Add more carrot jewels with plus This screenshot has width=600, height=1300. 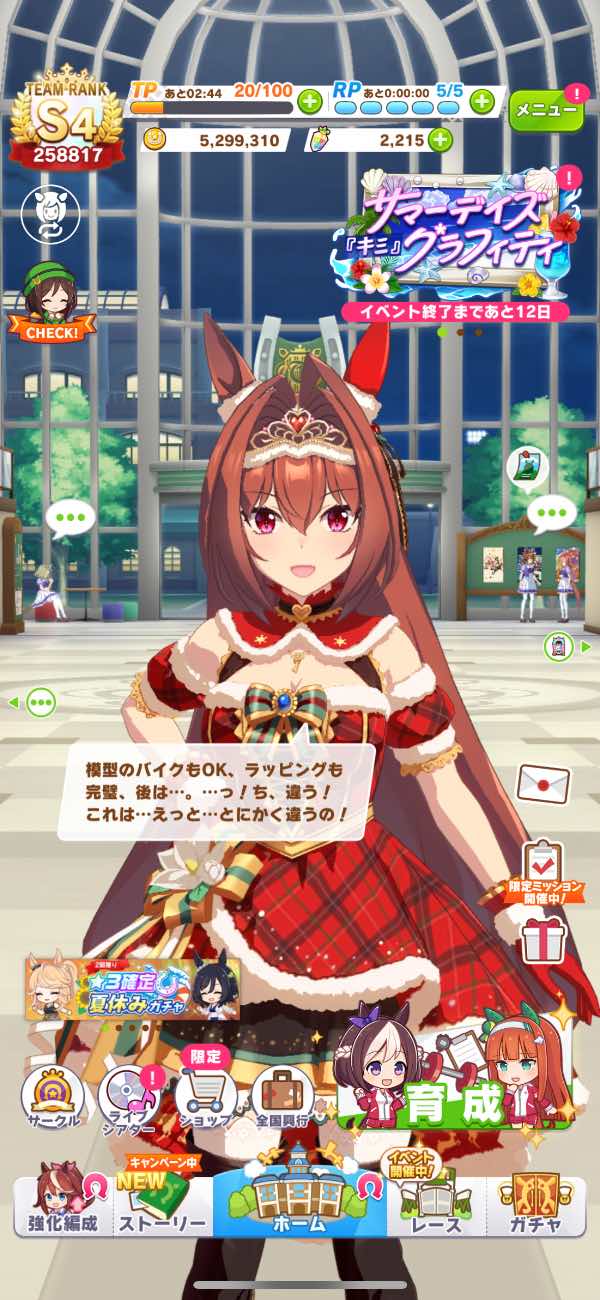(439, 140)
